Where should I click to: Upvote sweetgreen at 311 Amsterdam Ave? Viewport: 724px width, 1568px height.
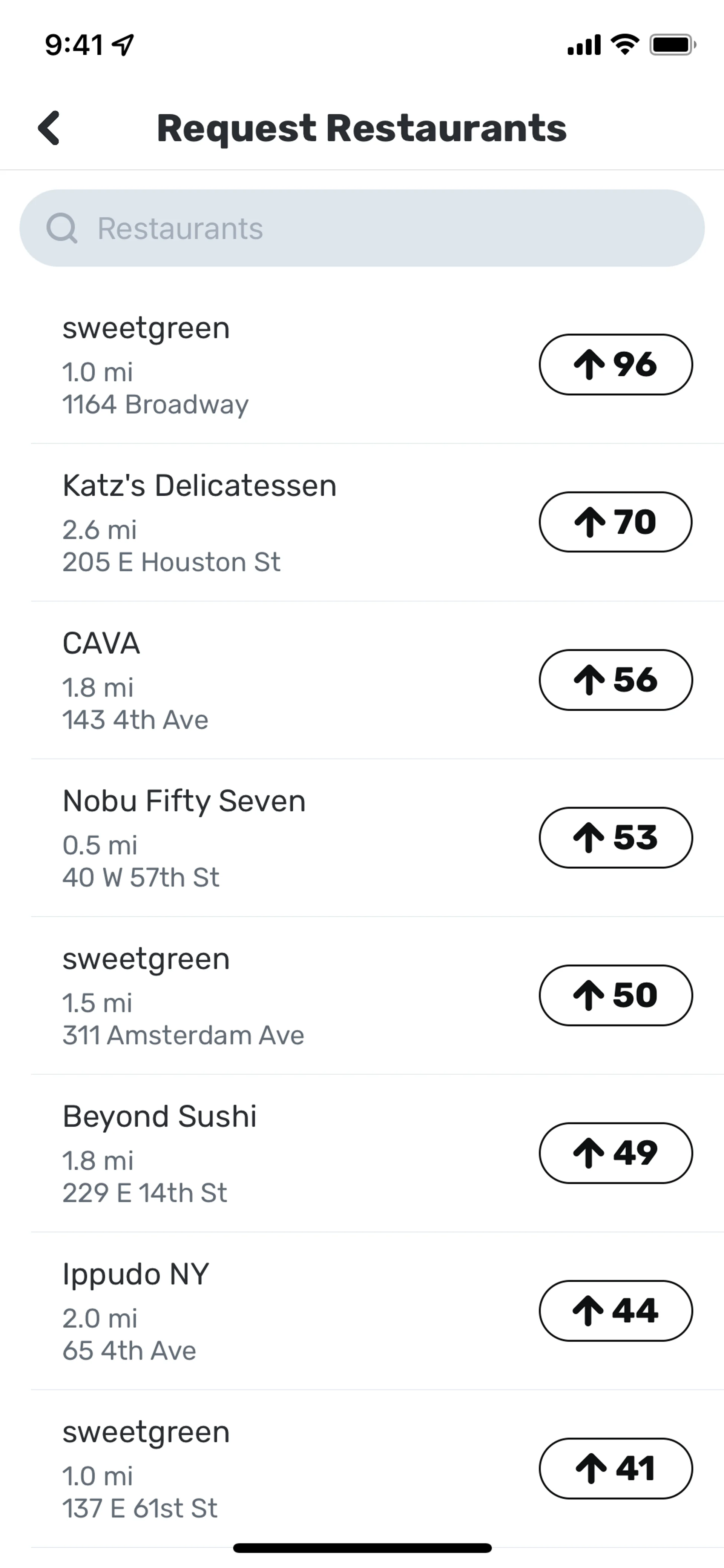(615, 995)
